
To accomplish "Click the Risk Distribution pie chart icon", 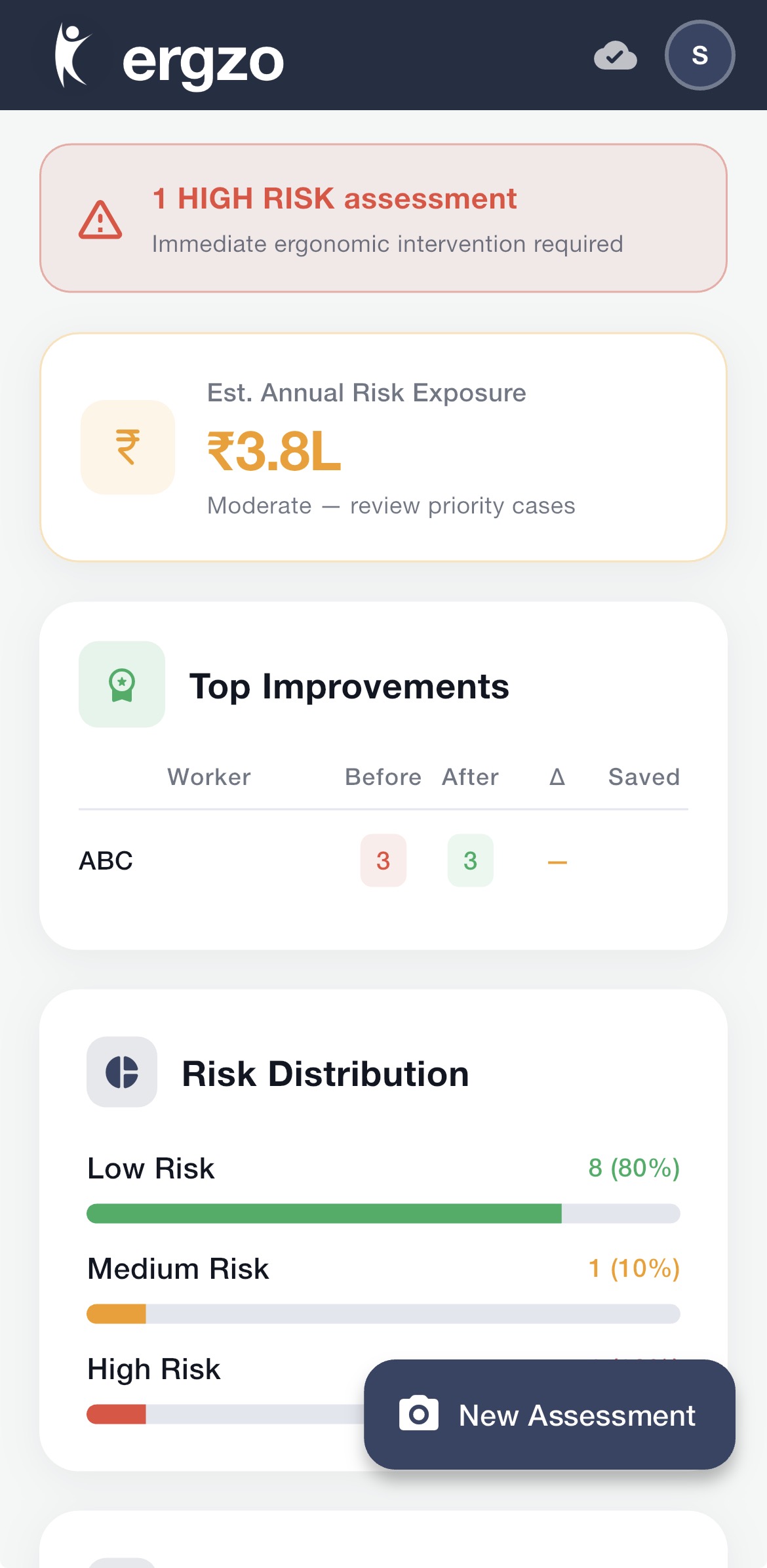I will (121, 1072).
